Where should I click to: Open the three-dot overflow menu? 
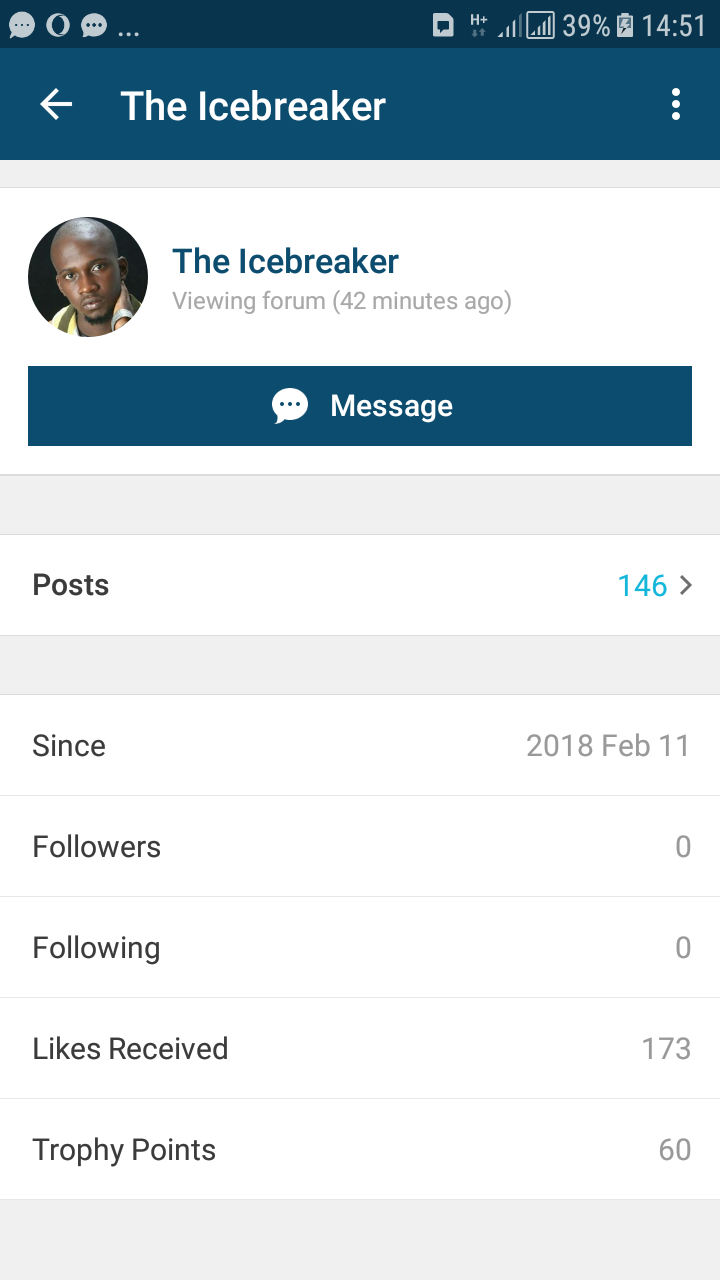[x=676, y=105]
